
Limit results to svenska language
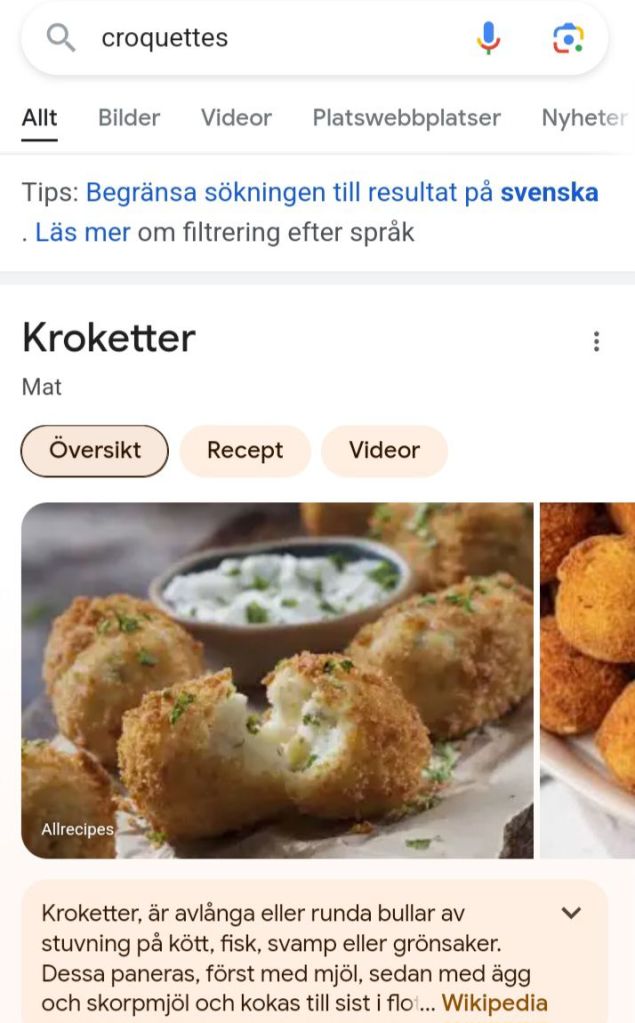[x=340, y=192]
